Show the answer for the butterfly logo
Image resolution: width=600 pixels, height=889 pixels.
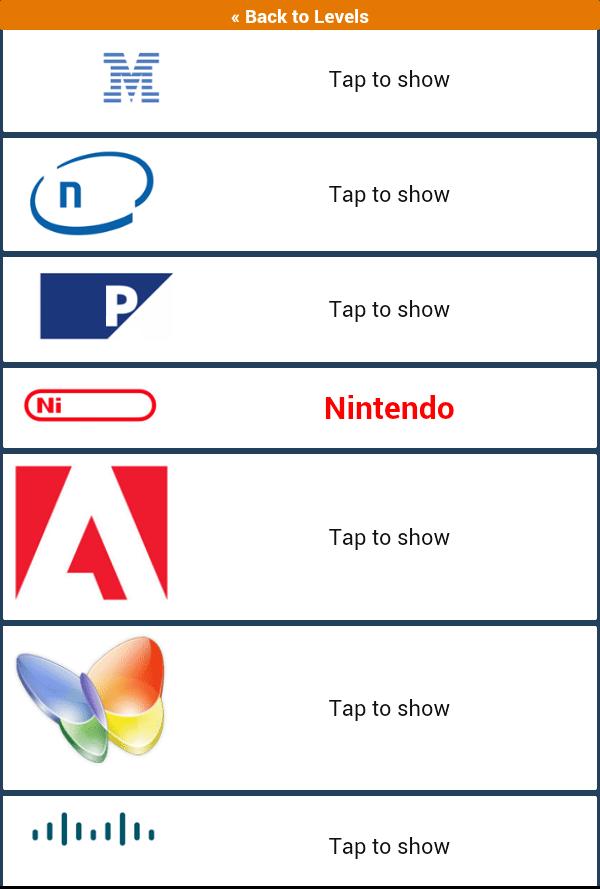(x=389, y=709)
